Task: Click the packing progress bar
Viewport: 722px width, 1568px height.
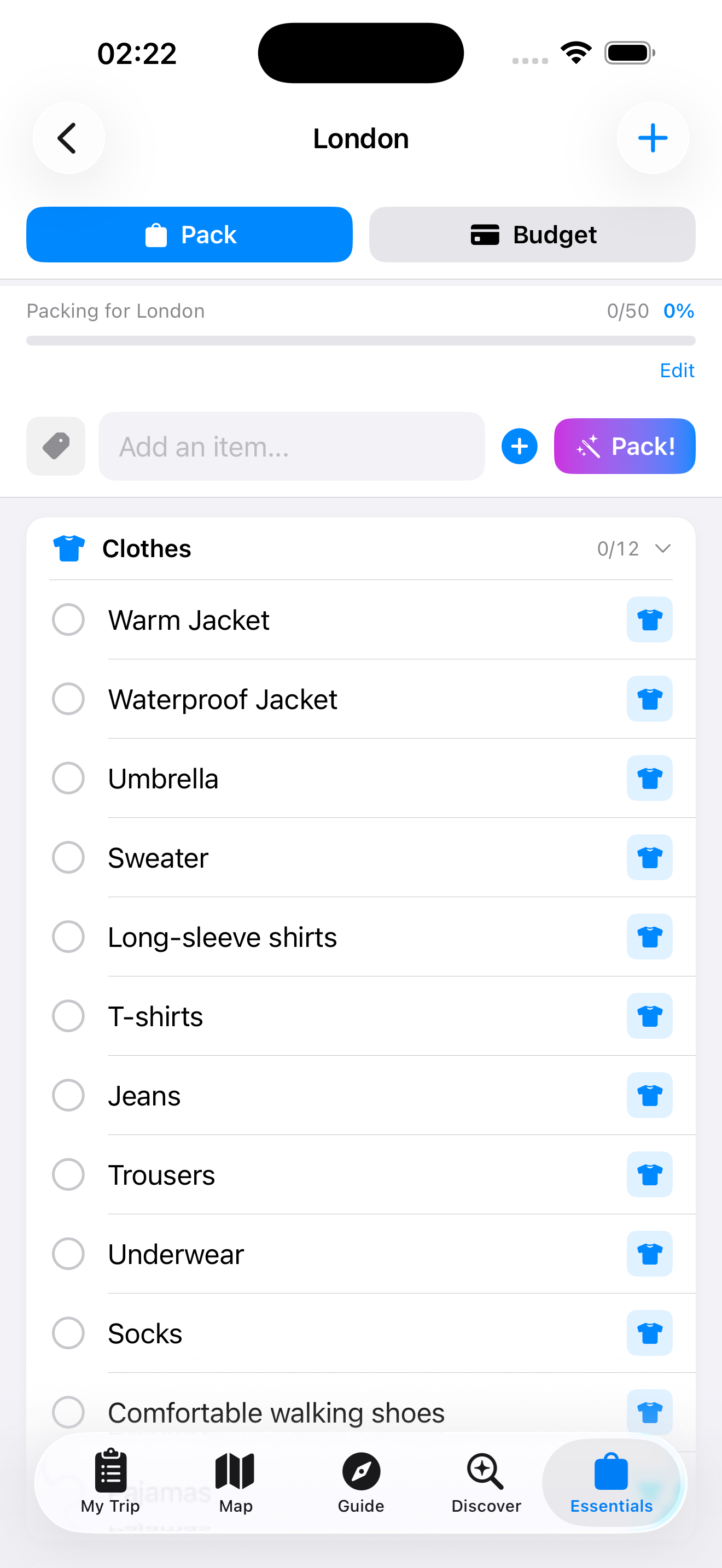Action: click(360, 340)
